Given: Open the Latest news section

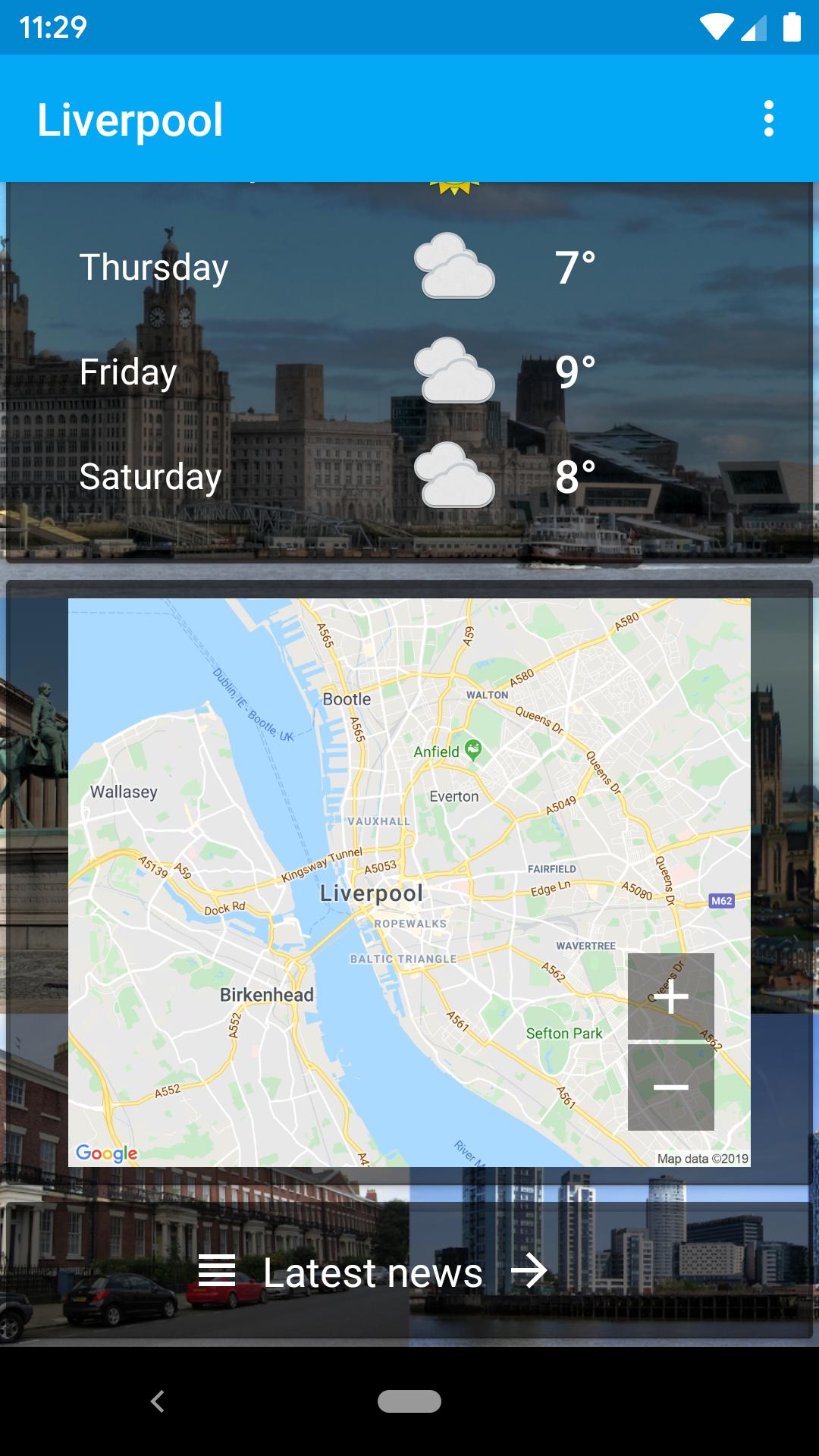Looking at the screenshot, I should tap(372, 1272).
